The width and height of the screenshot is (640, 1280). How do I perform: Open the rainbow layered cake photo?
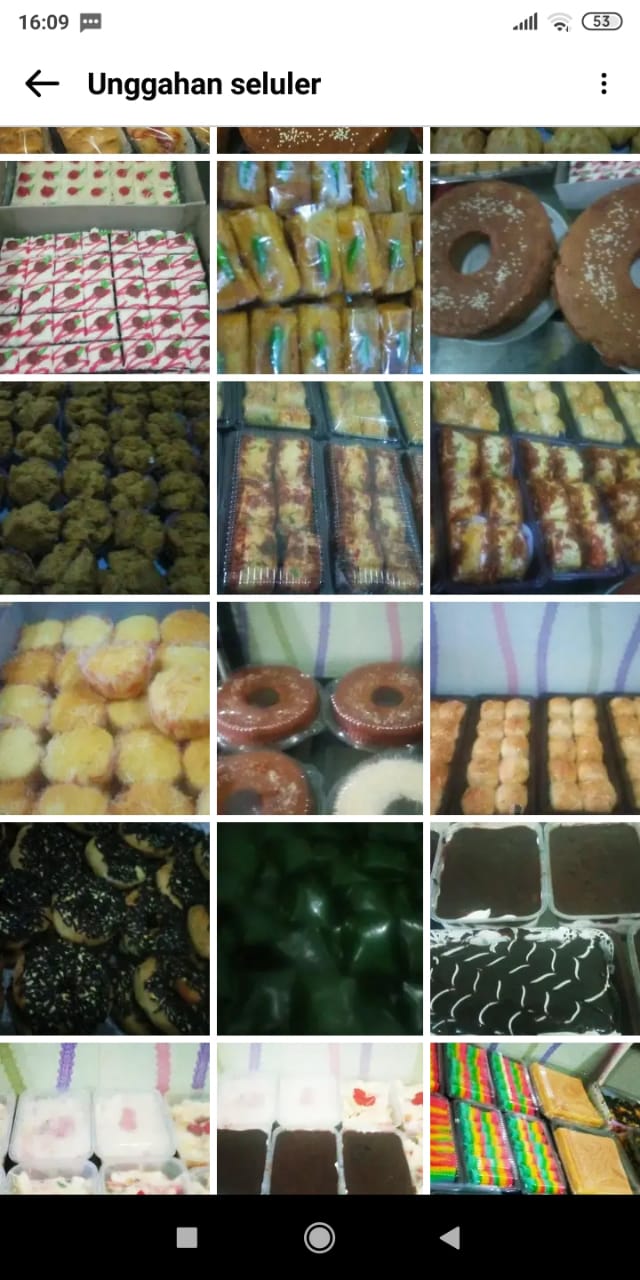[x=535, y=1119]
